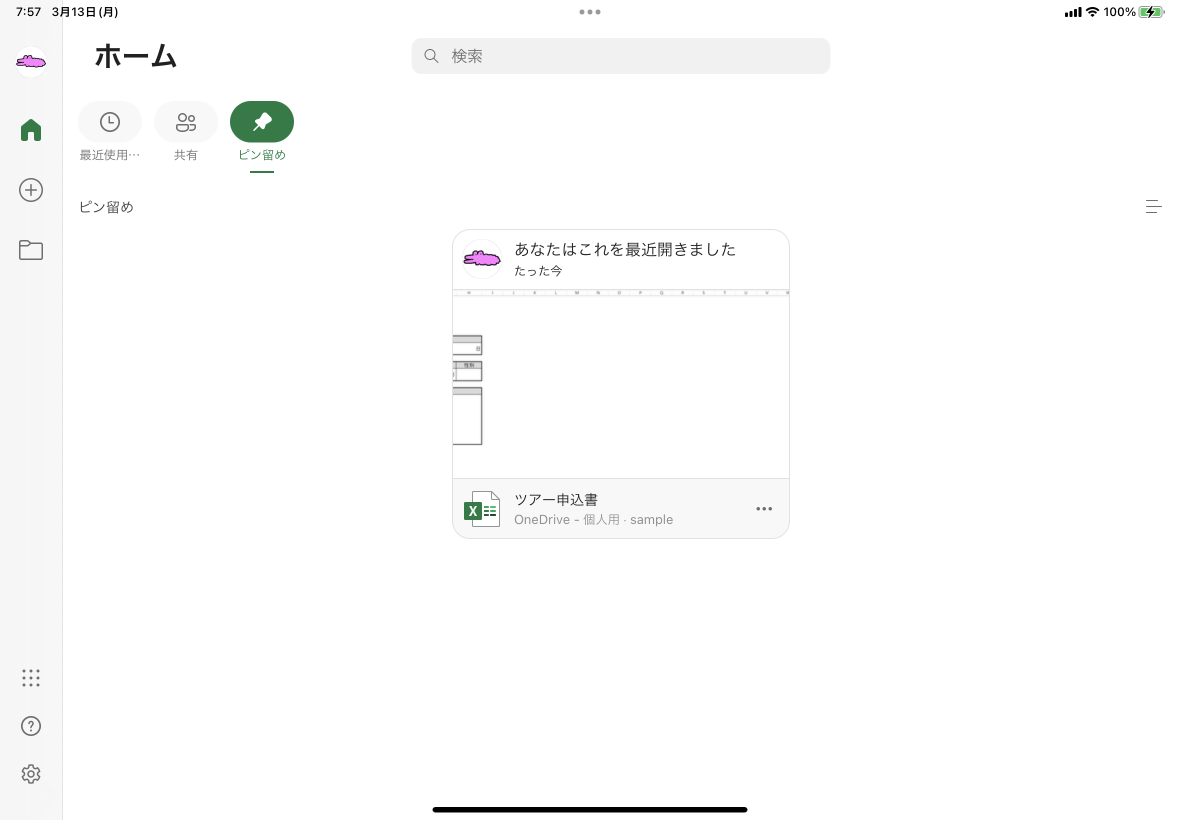The image size is (1180, 820).
Task: Open the folder browse icon
Action: (31, 250)
